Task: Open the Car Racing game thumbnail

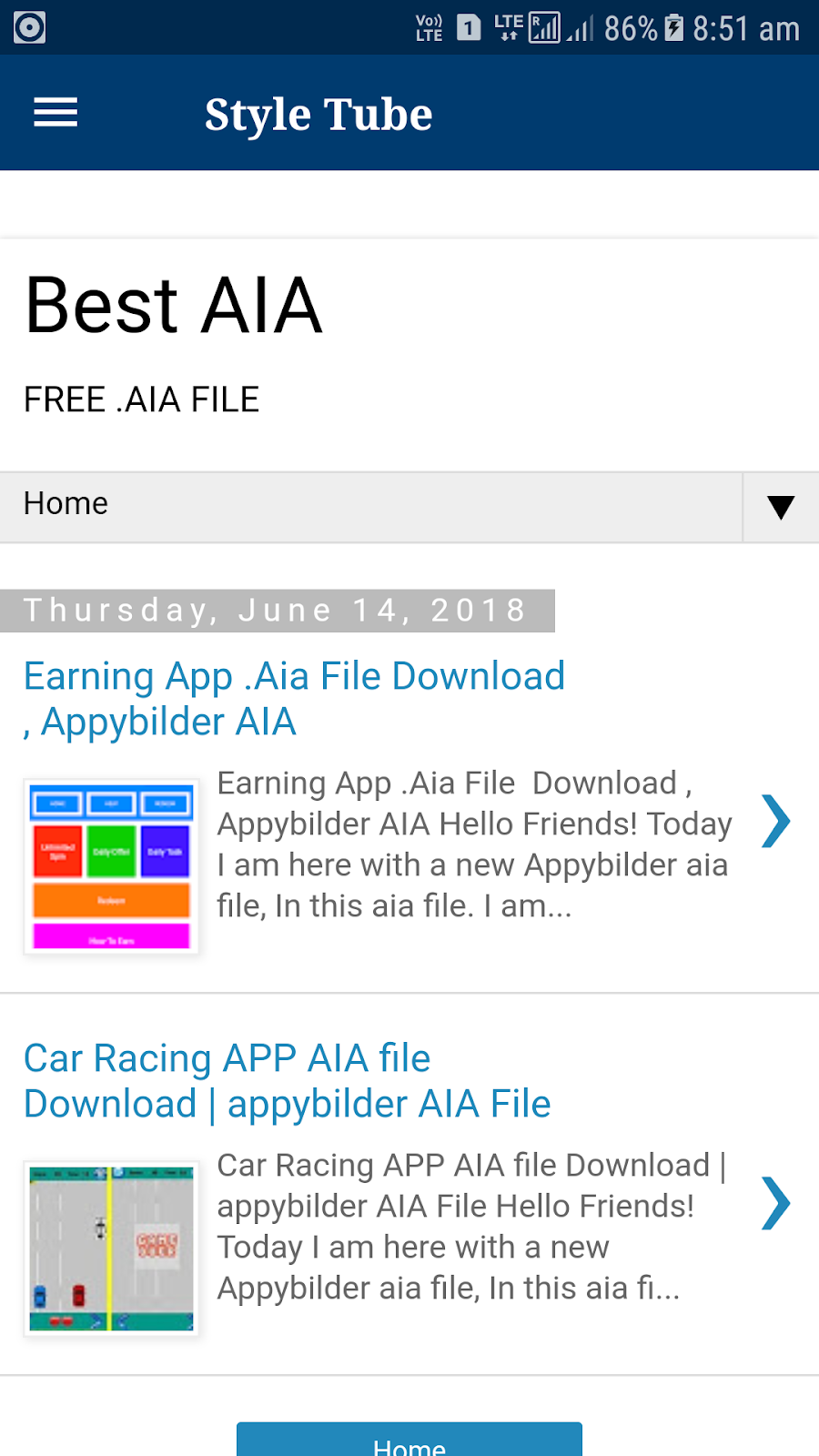Action: (x=110, y=1248)
